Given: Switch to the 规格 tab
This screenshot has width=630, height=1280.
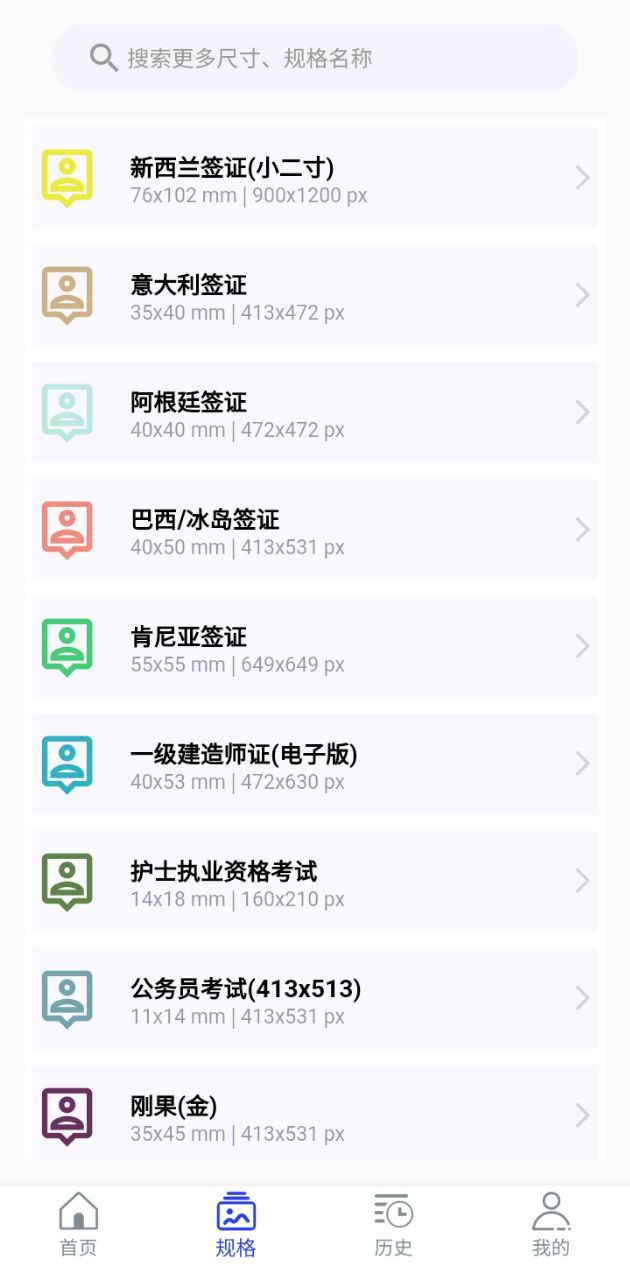Looking at the screenshot, I should tap(236, 1224).
